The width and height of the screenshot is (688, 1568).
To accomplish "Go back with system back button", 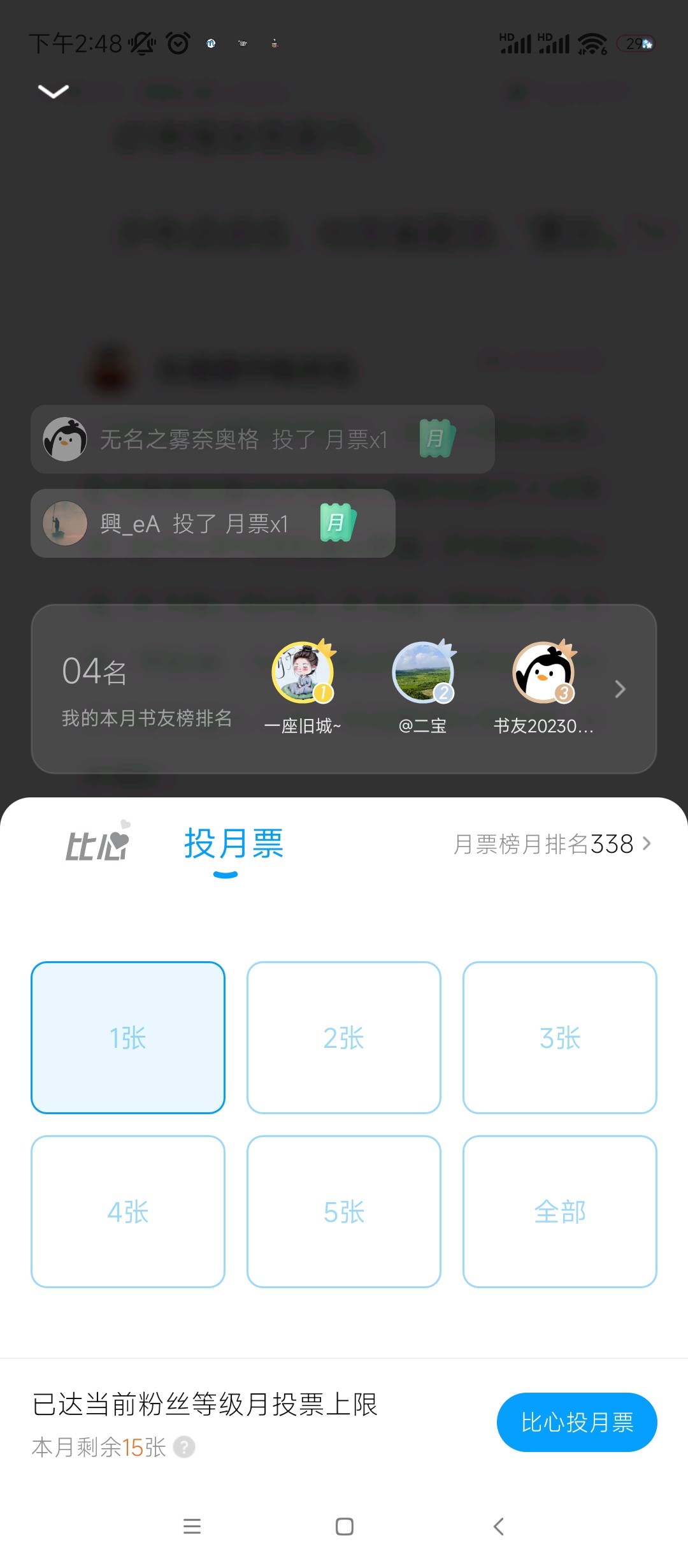I will pos(499,1527).
